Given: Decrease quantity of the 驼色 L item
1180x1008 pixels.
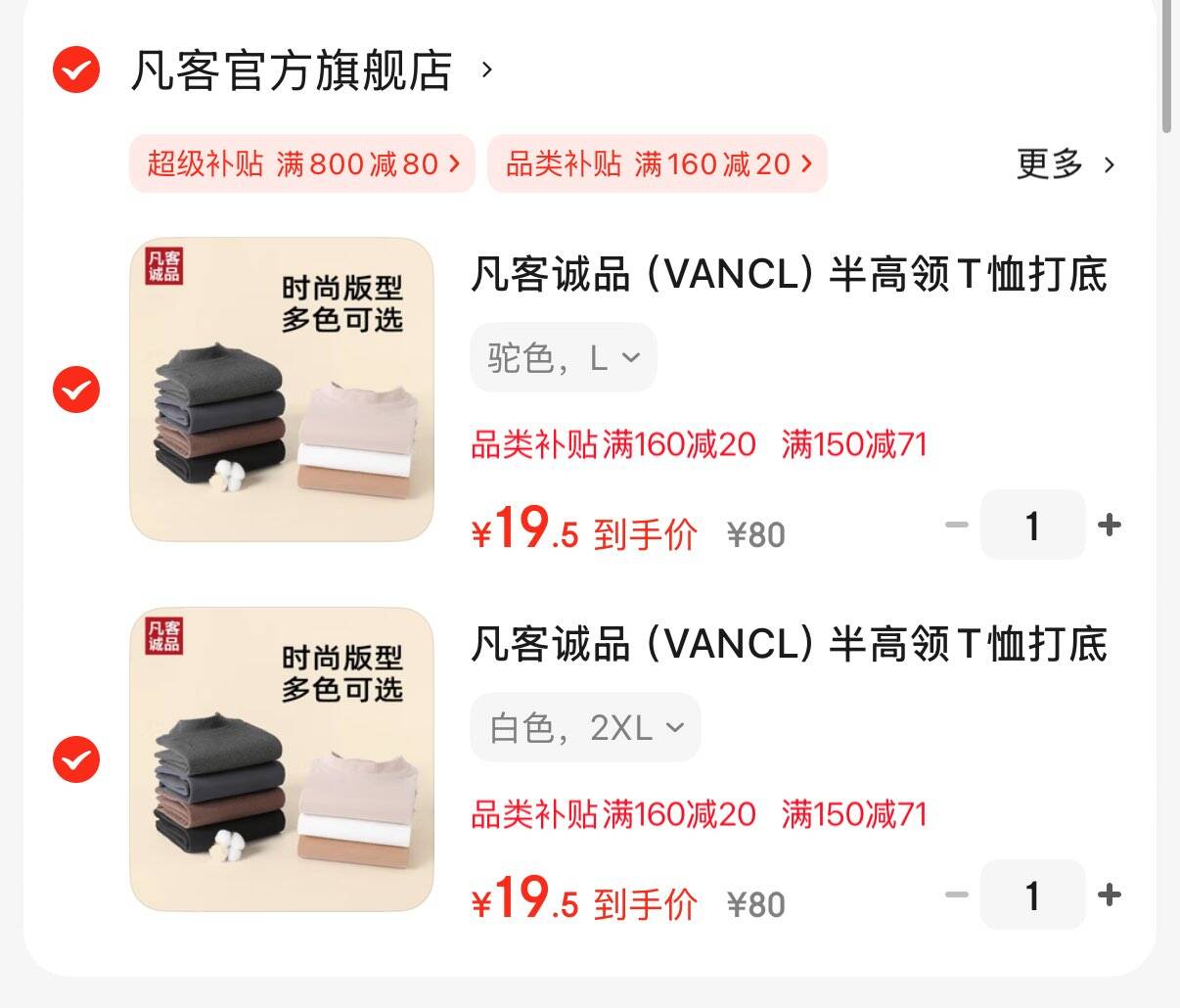Looking at the screenshot, I should tap(956, 526).
